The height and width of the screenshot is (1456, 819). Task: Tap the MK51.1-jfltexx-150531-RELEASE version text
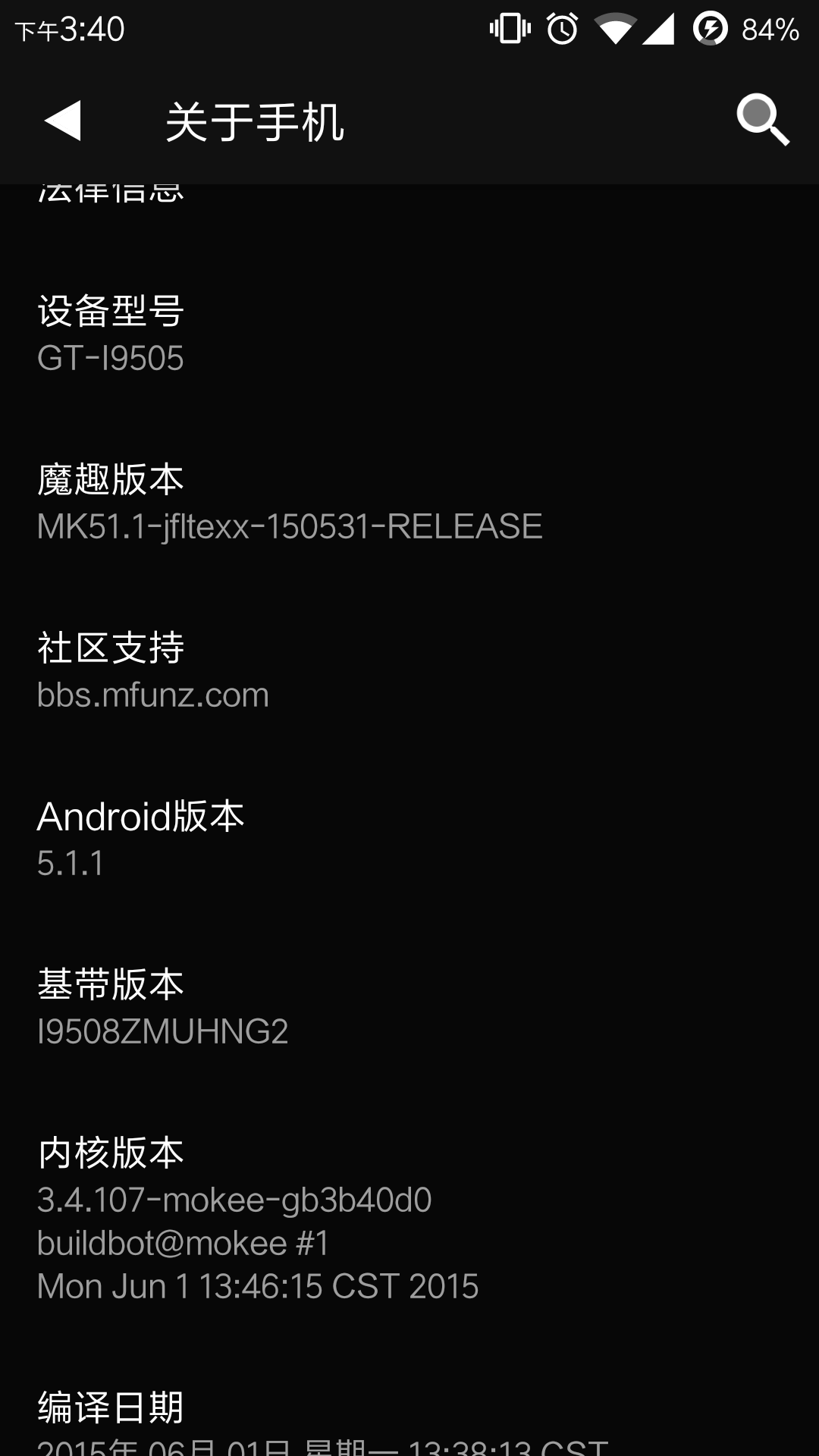pos(290,526)
